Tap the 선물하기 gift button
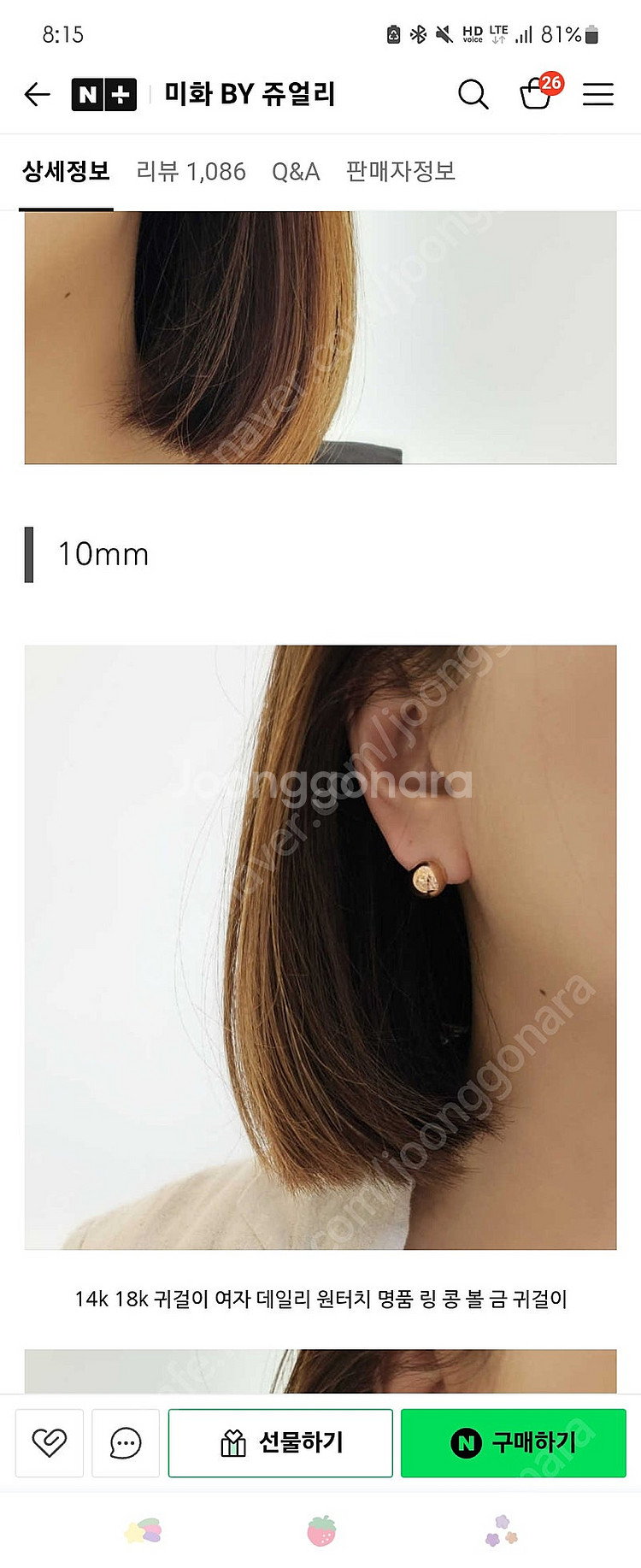Image resolution: width=641 pixels, height=1568 pixels. 280,1443
